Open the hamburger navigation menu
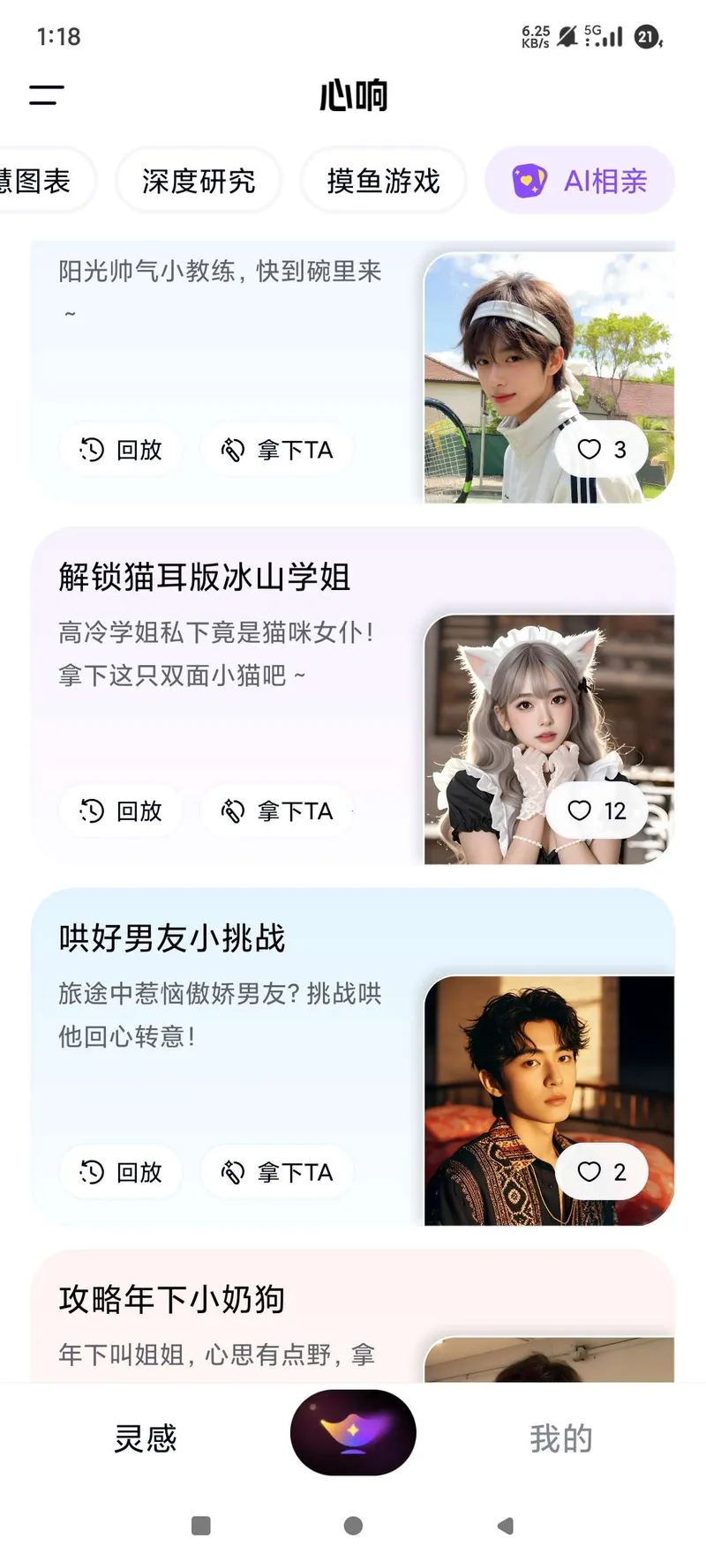This screenshot has width=706, height=1568. 45,95
